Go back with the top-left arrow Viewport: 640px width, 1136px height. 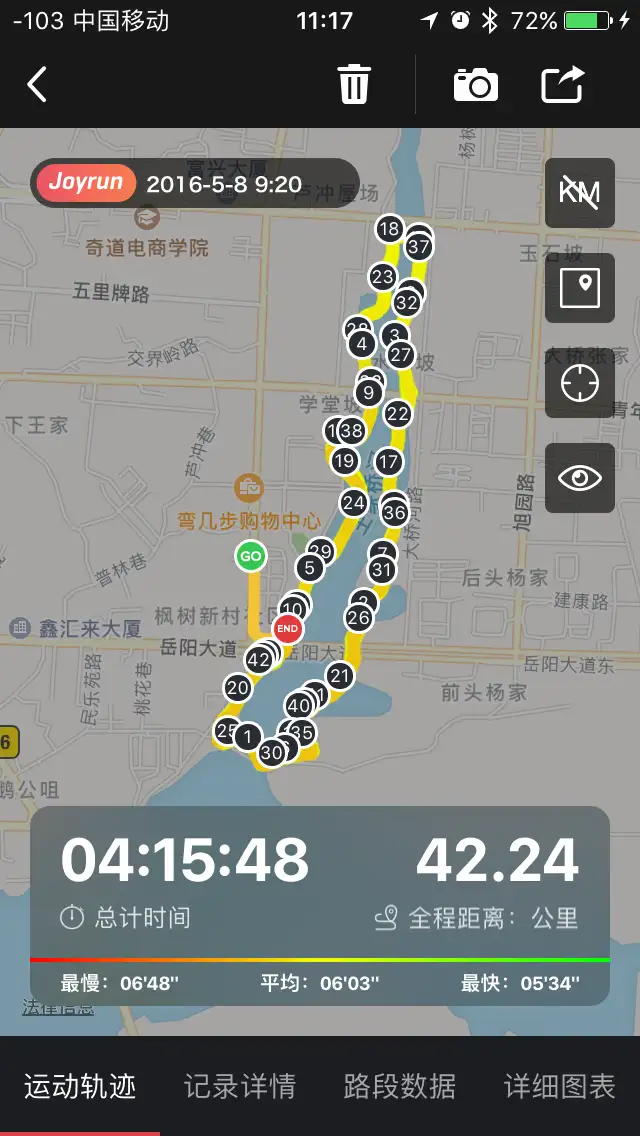coord(37,85)
